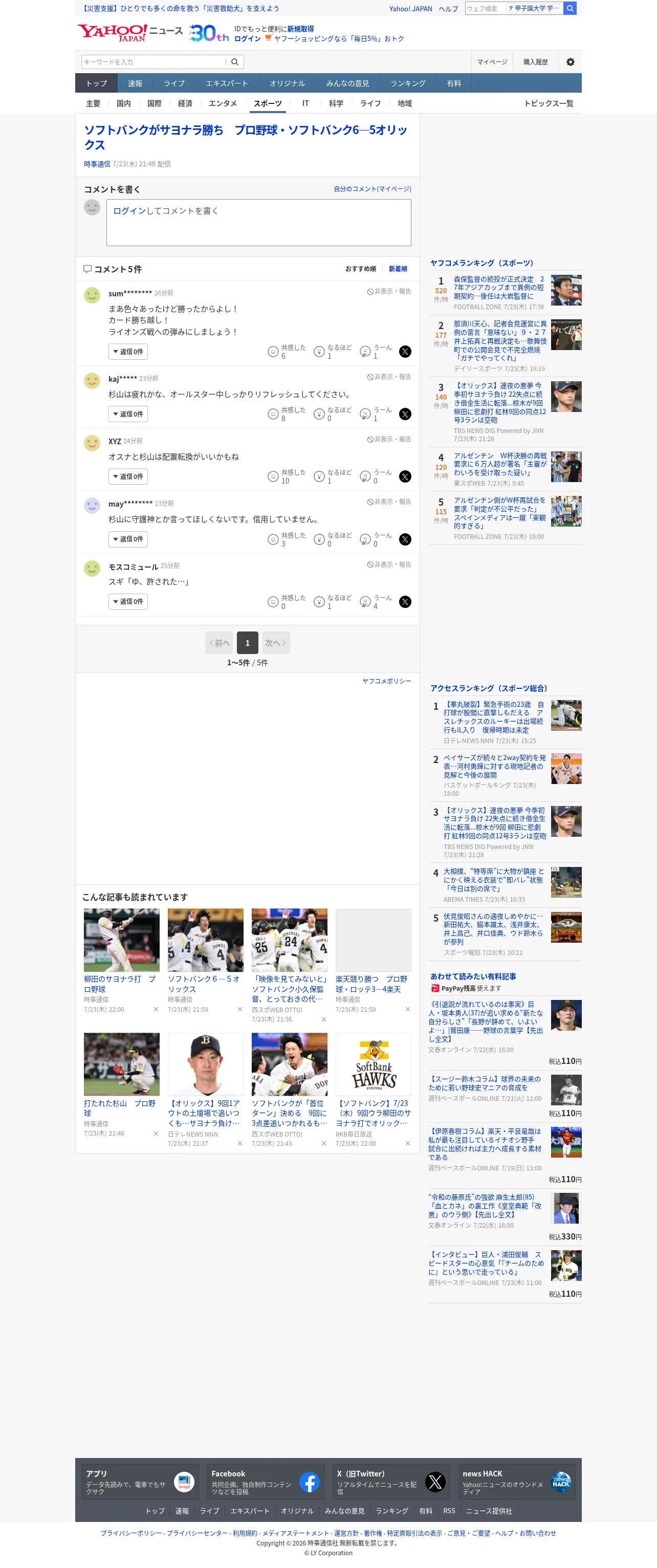Report may******** comment via 非表示・報告
The width and height of the screenshot is (657, 1568).
[x=388, y=502]
